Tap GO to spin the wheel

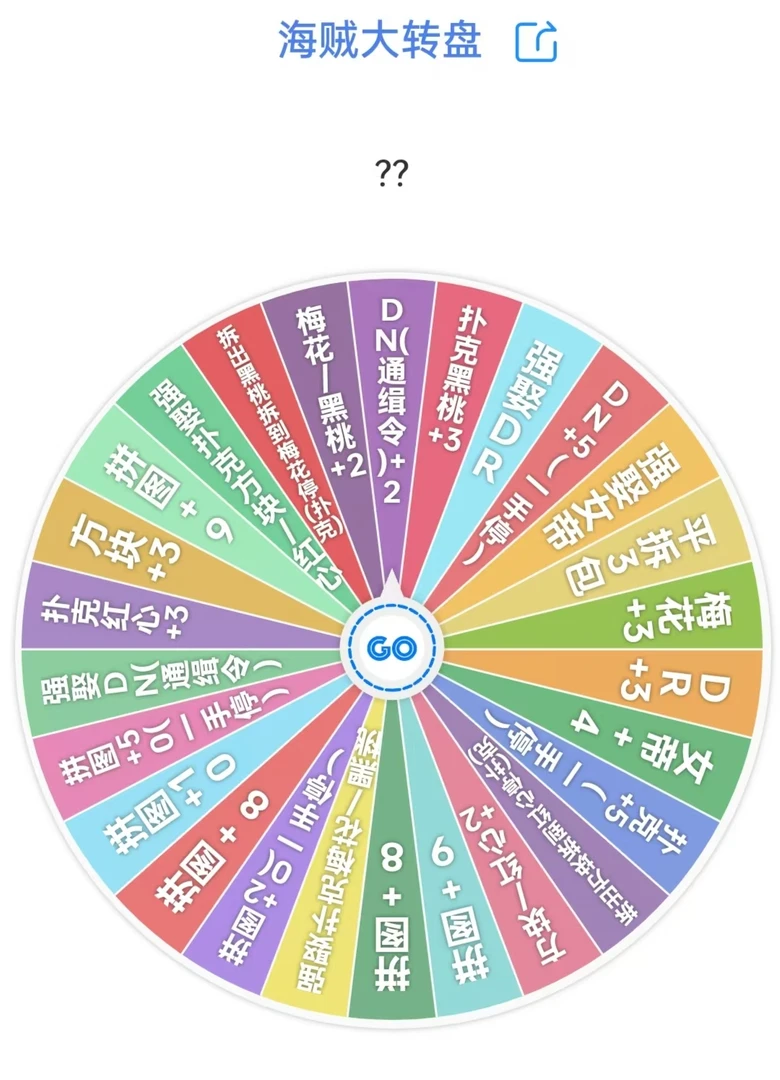point(391,648)
